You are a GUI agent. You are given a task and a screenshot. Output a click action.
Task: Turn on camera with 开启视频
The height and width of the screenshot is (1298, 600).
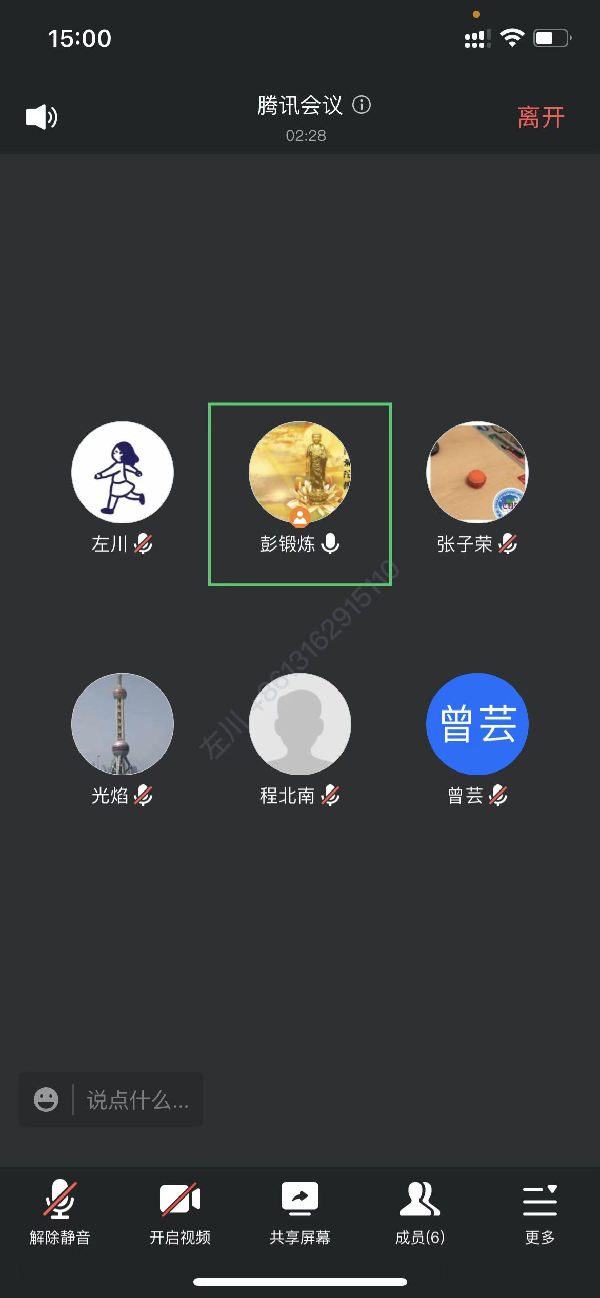(x=180, y=1212)
